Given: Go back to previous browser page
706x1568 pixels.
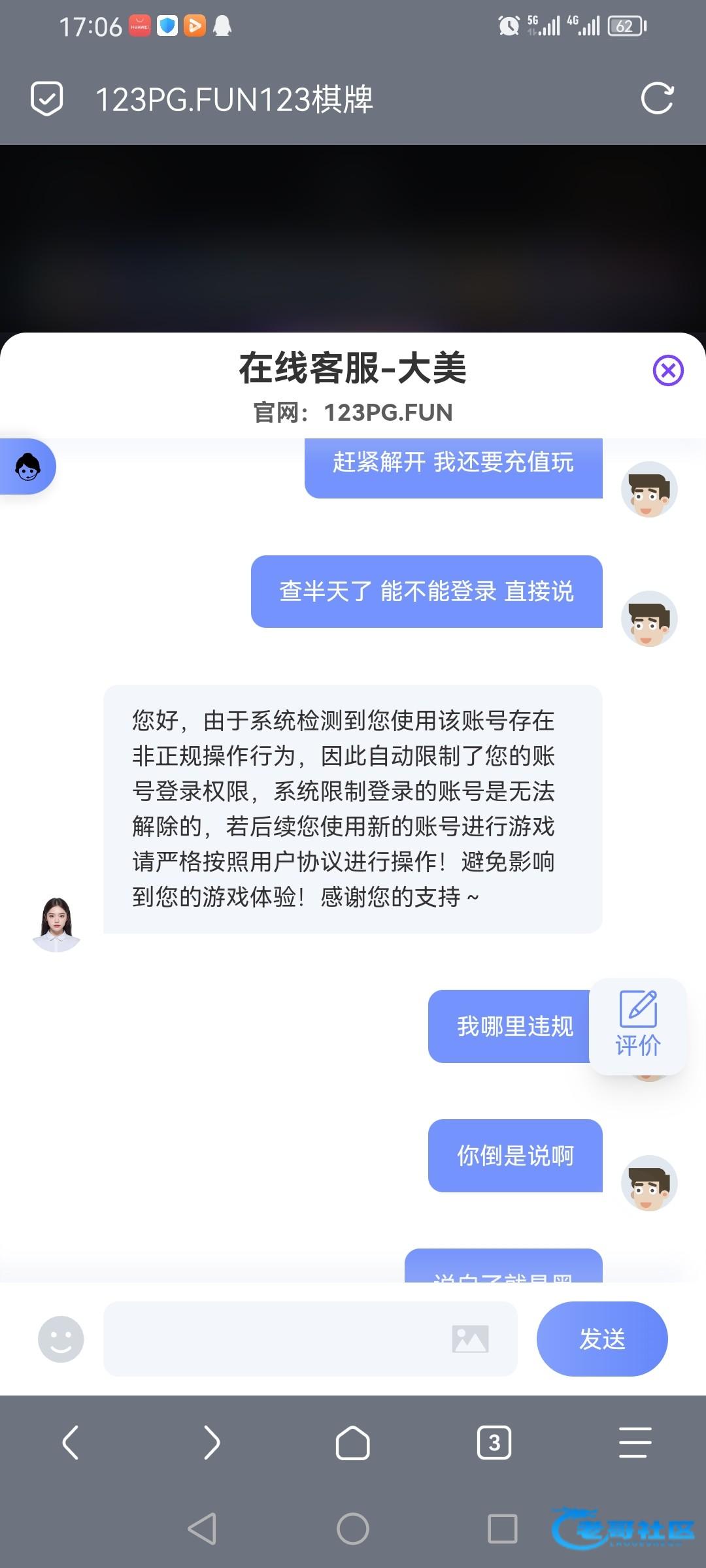Looking at the screenshot, I should tap(71, 1442).
